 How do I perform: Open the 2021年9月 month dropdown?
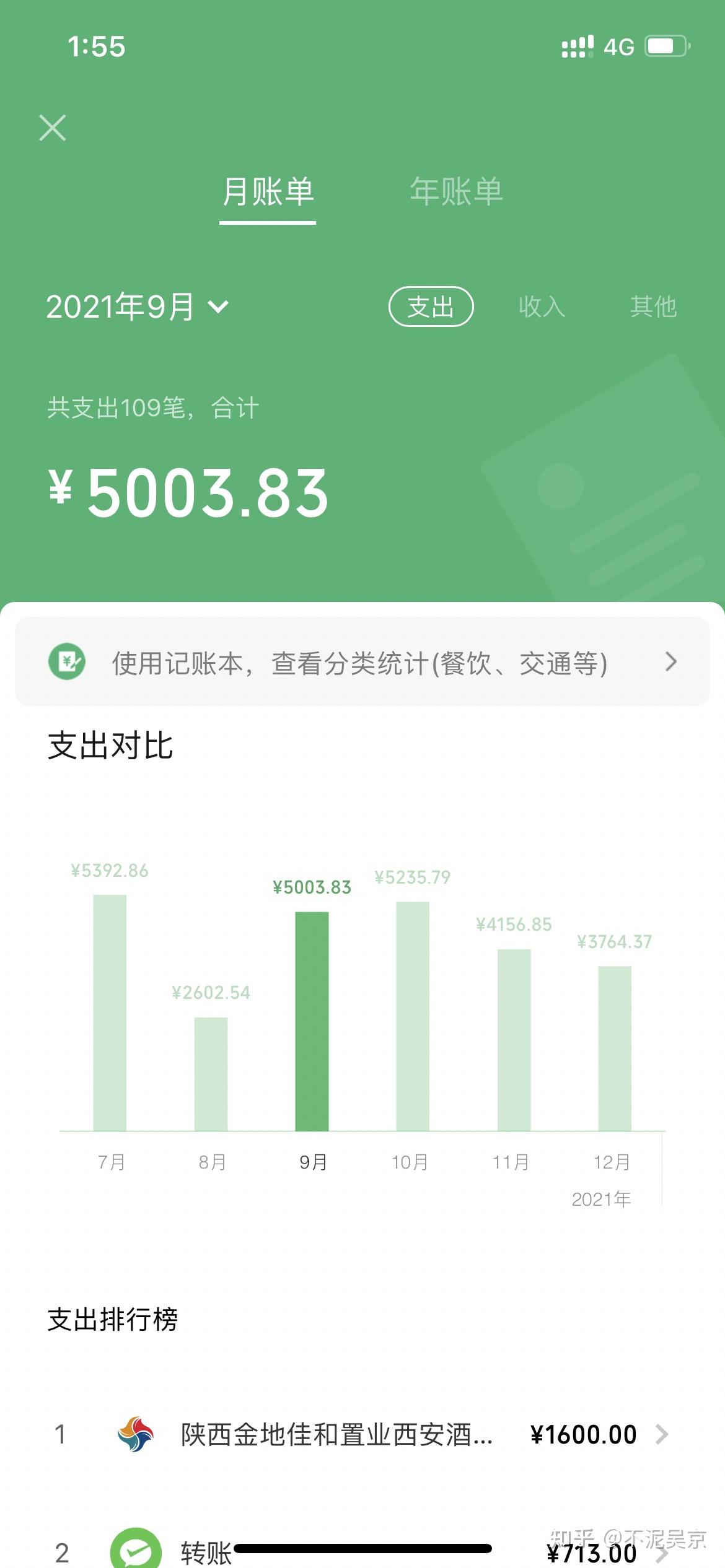tap(138, 307)
